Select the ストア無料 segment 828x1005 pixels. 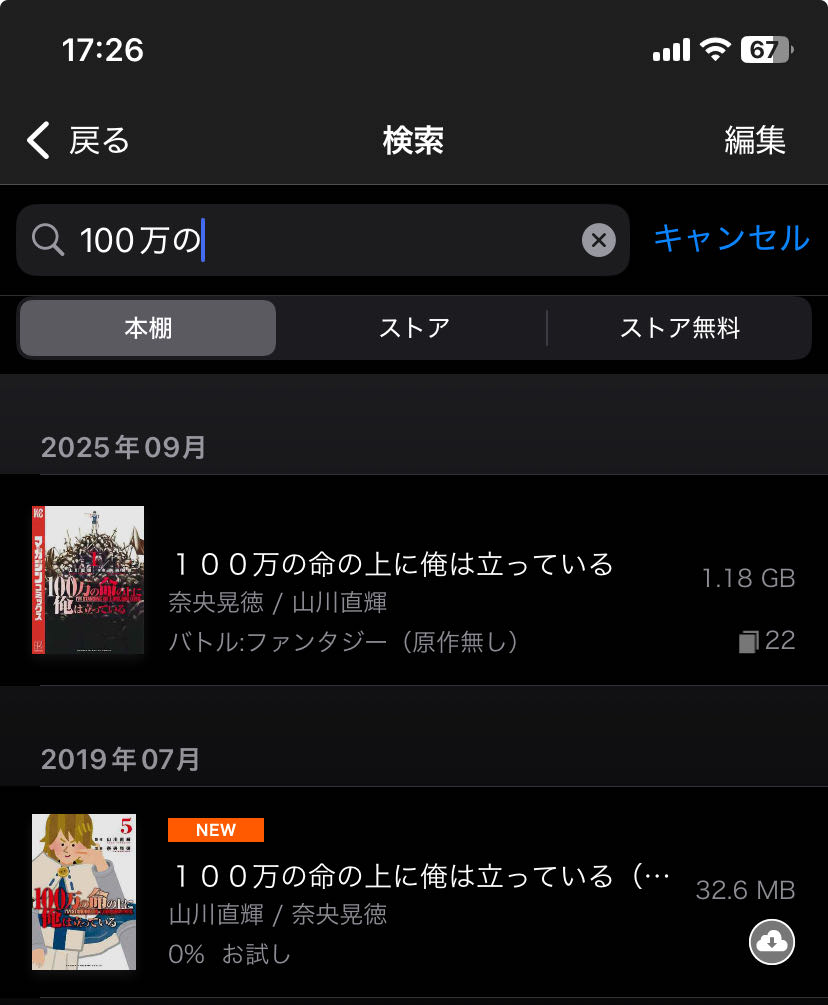pos(680,328)
